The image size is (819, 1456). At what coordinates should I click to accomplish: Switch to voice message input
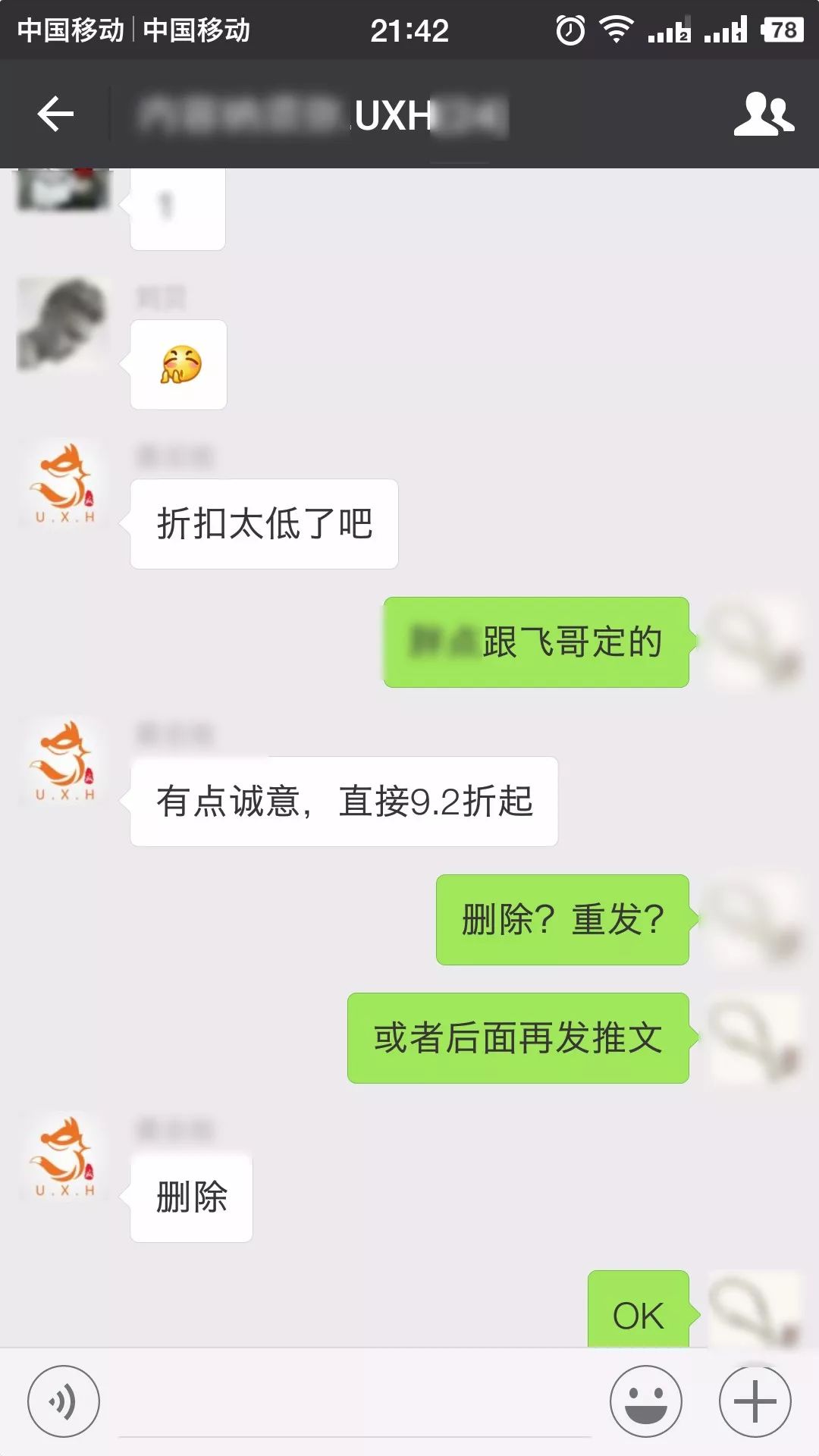click(x=63, y=1401)
